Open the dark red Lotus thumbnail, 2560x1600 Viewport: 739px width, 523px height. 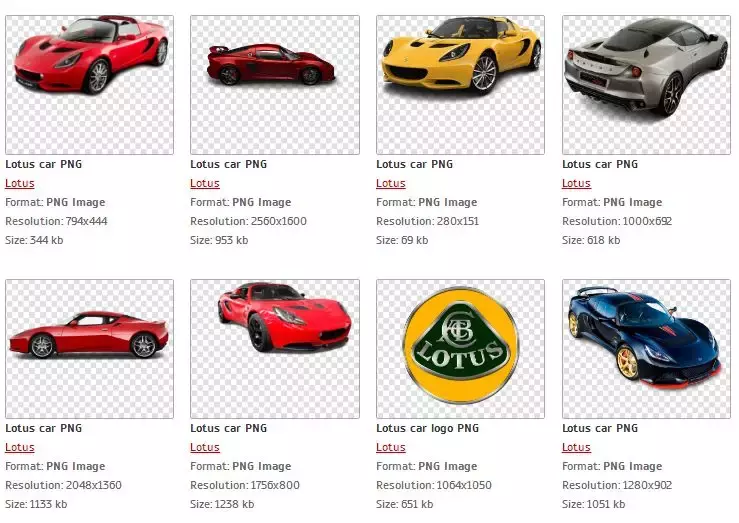(x=275, y=85)
